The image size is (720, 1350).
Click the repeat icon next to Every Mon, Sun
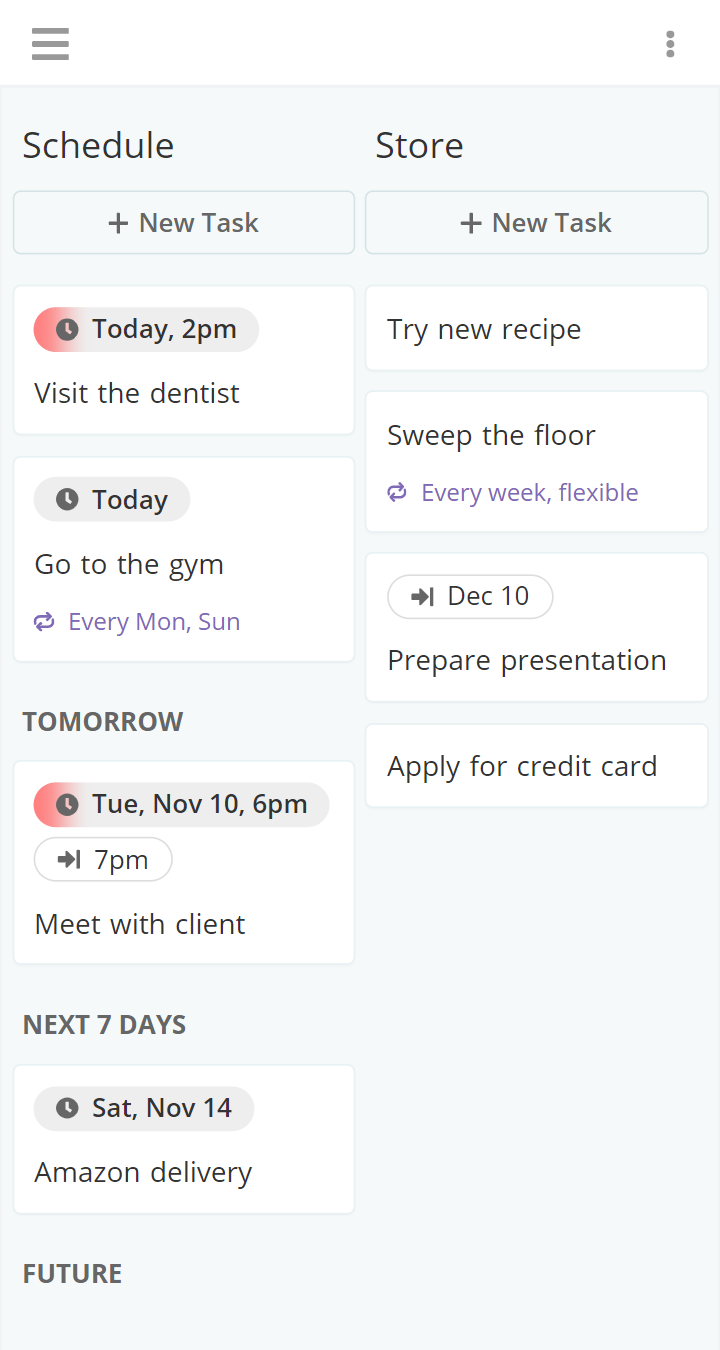click(x=42, y=621)
